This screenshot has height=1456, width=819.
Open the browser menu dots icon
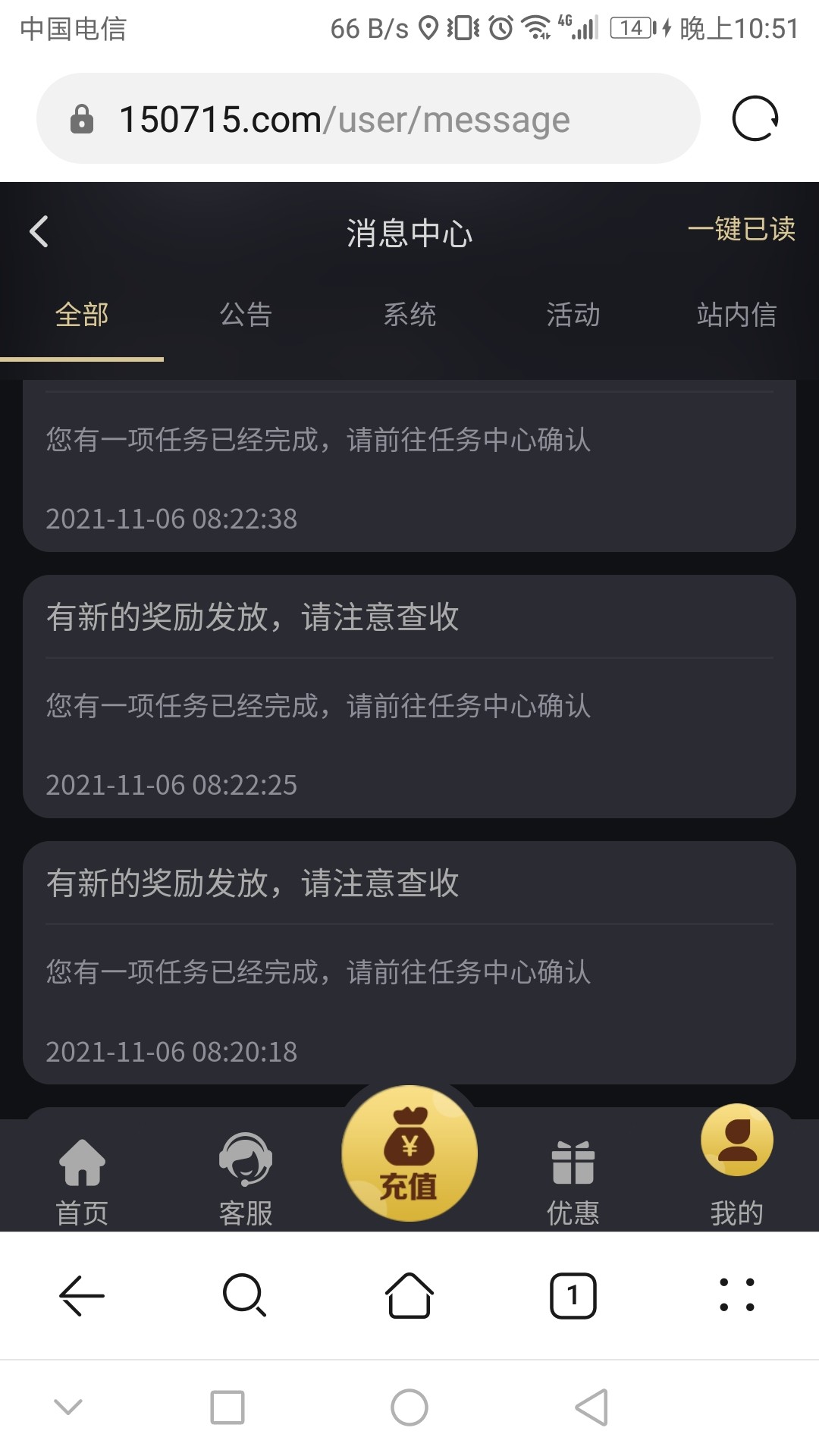[737, 1296]
